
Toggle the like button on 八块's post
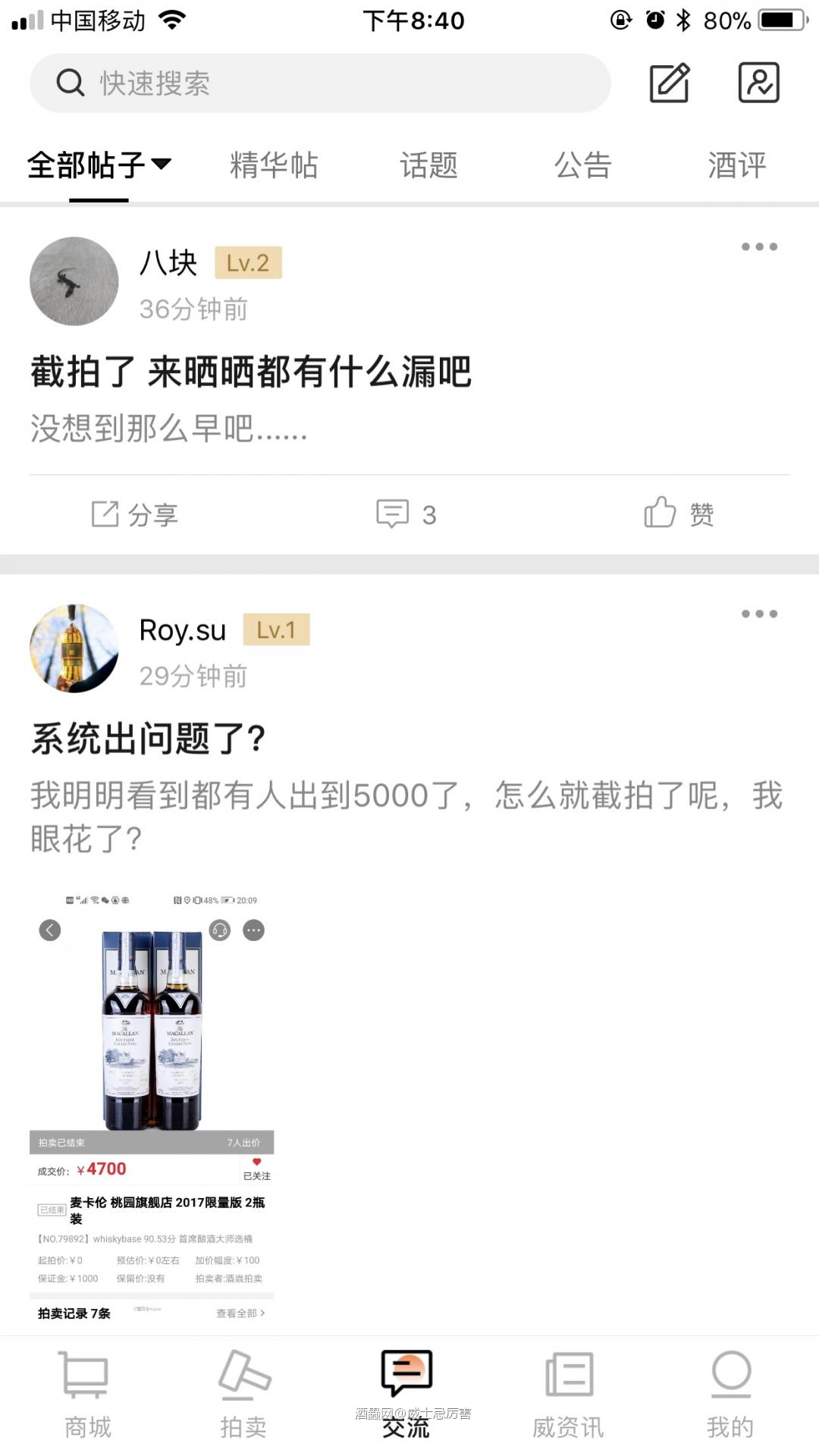pos(681,513)
